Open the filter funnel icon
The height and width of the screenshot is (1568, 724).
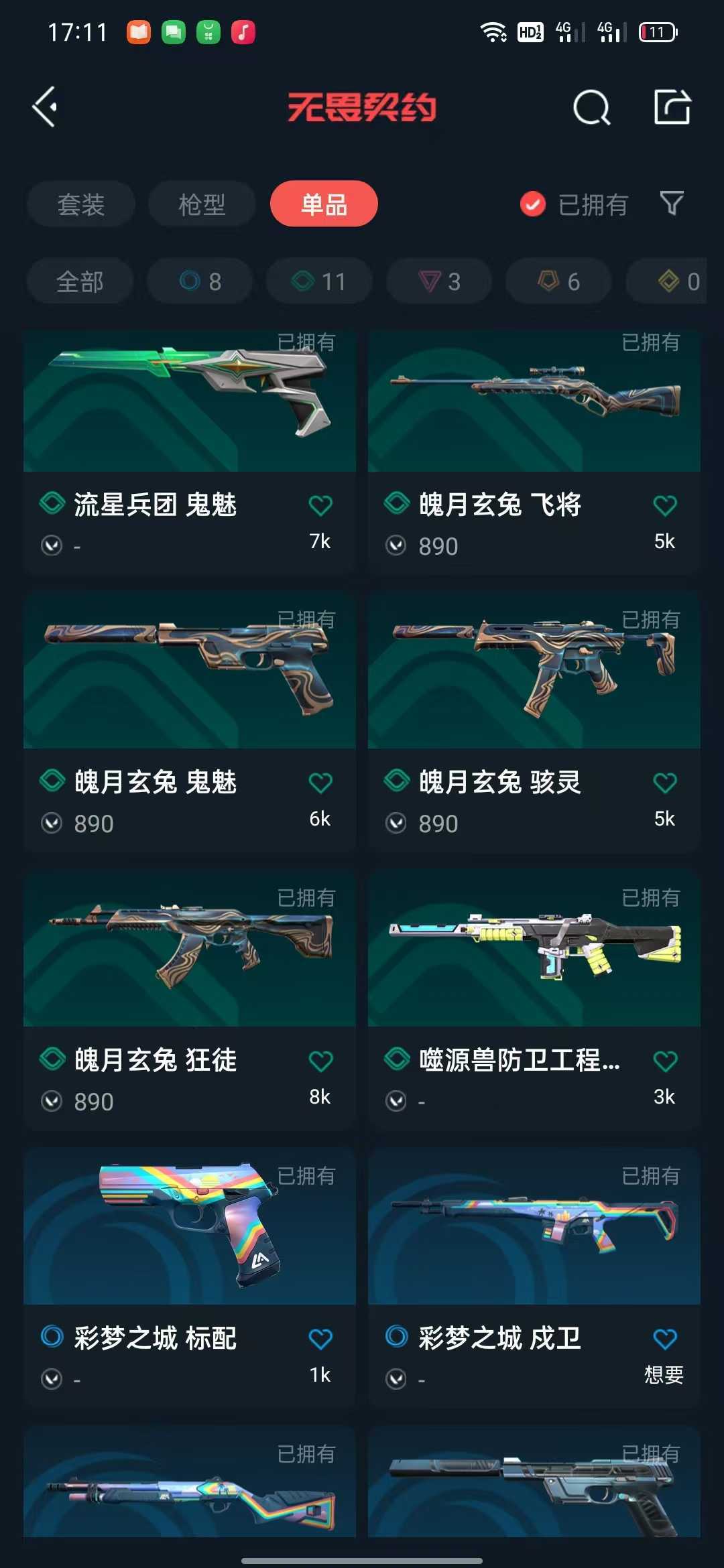click(672, 203)
